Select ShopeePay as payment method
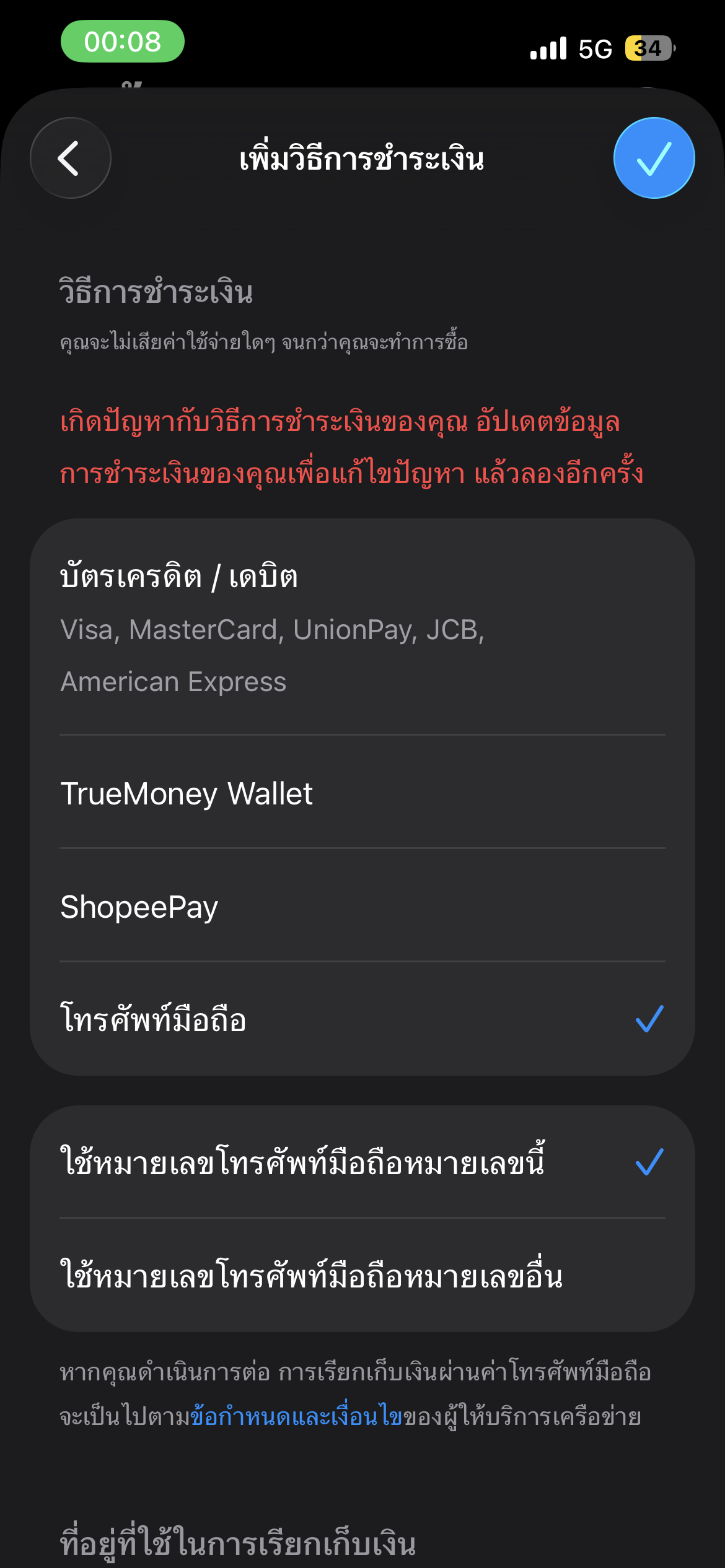Screen dimensions: 725x1568 click(x=362, y=907)
